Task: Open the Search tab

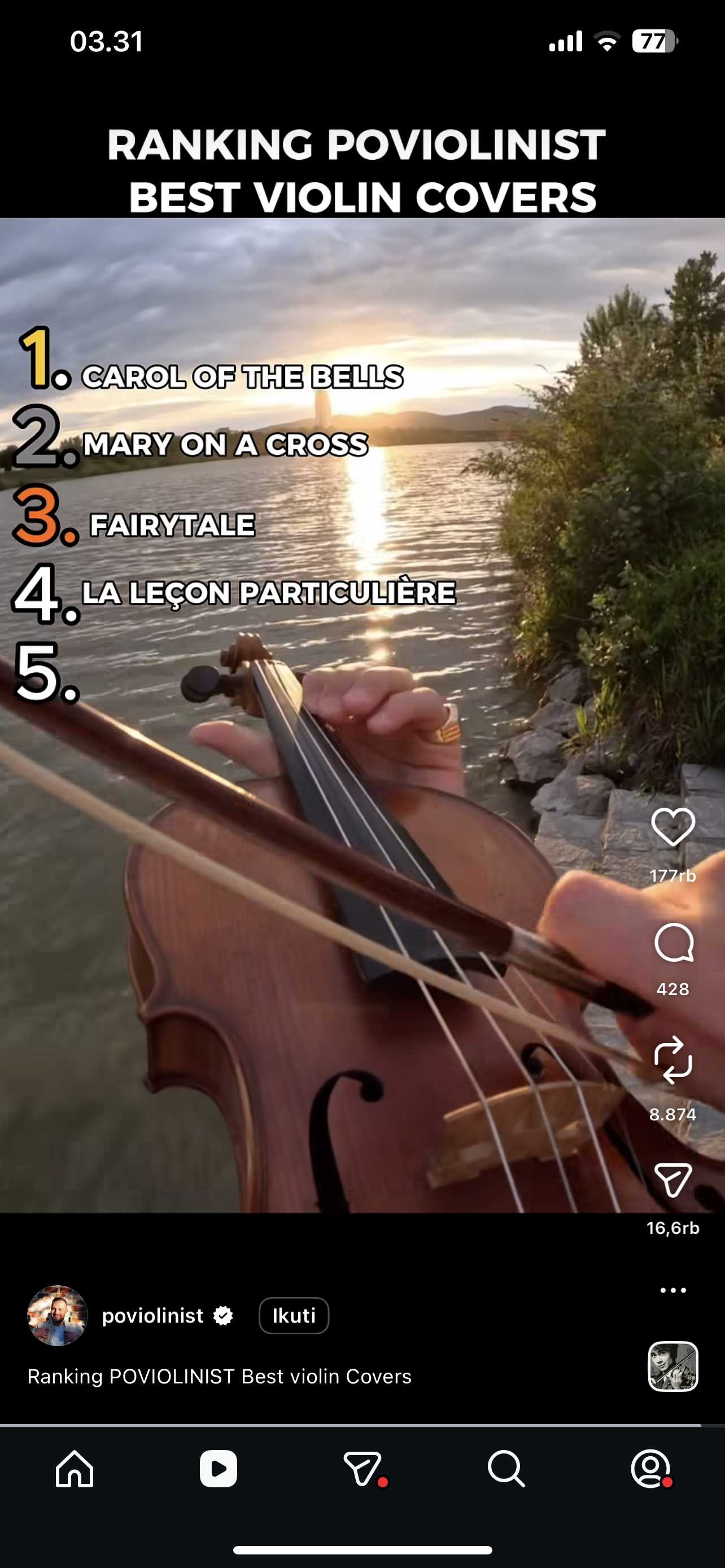Action: 506,1468
